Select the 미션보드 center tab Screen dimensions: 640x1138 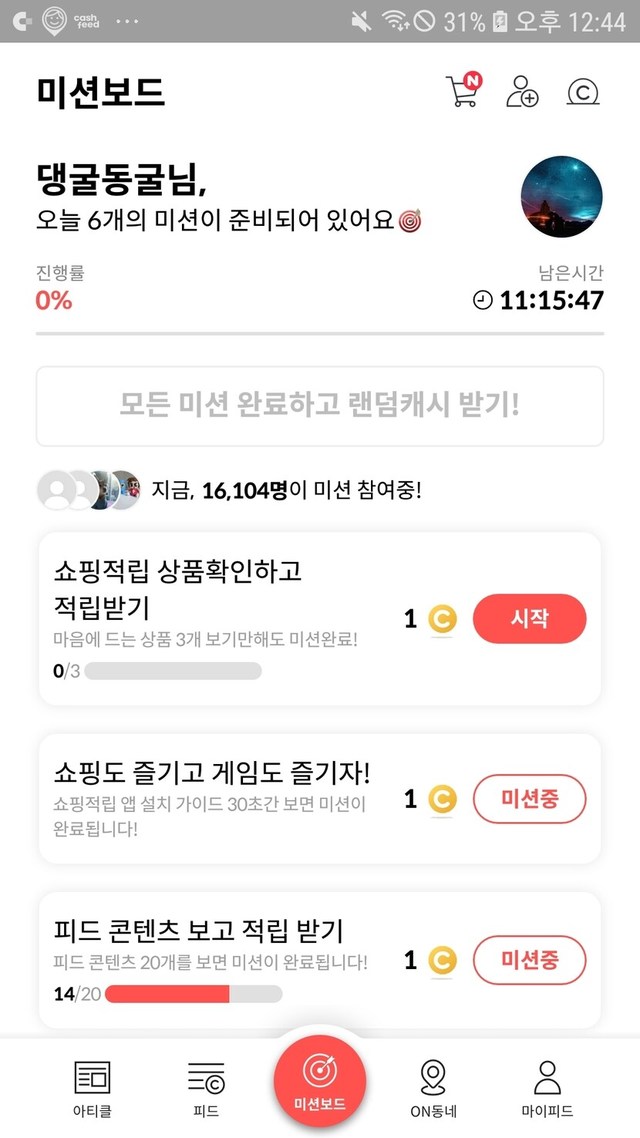[320, 1081]
